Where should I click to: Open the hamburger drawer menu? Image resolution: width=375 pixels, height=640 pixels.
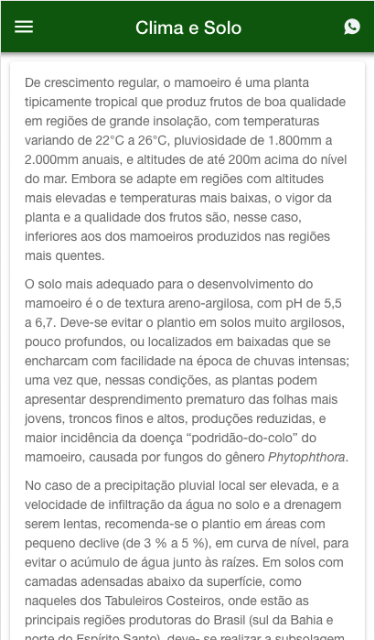pyautogui.click(x=24, y=27)
